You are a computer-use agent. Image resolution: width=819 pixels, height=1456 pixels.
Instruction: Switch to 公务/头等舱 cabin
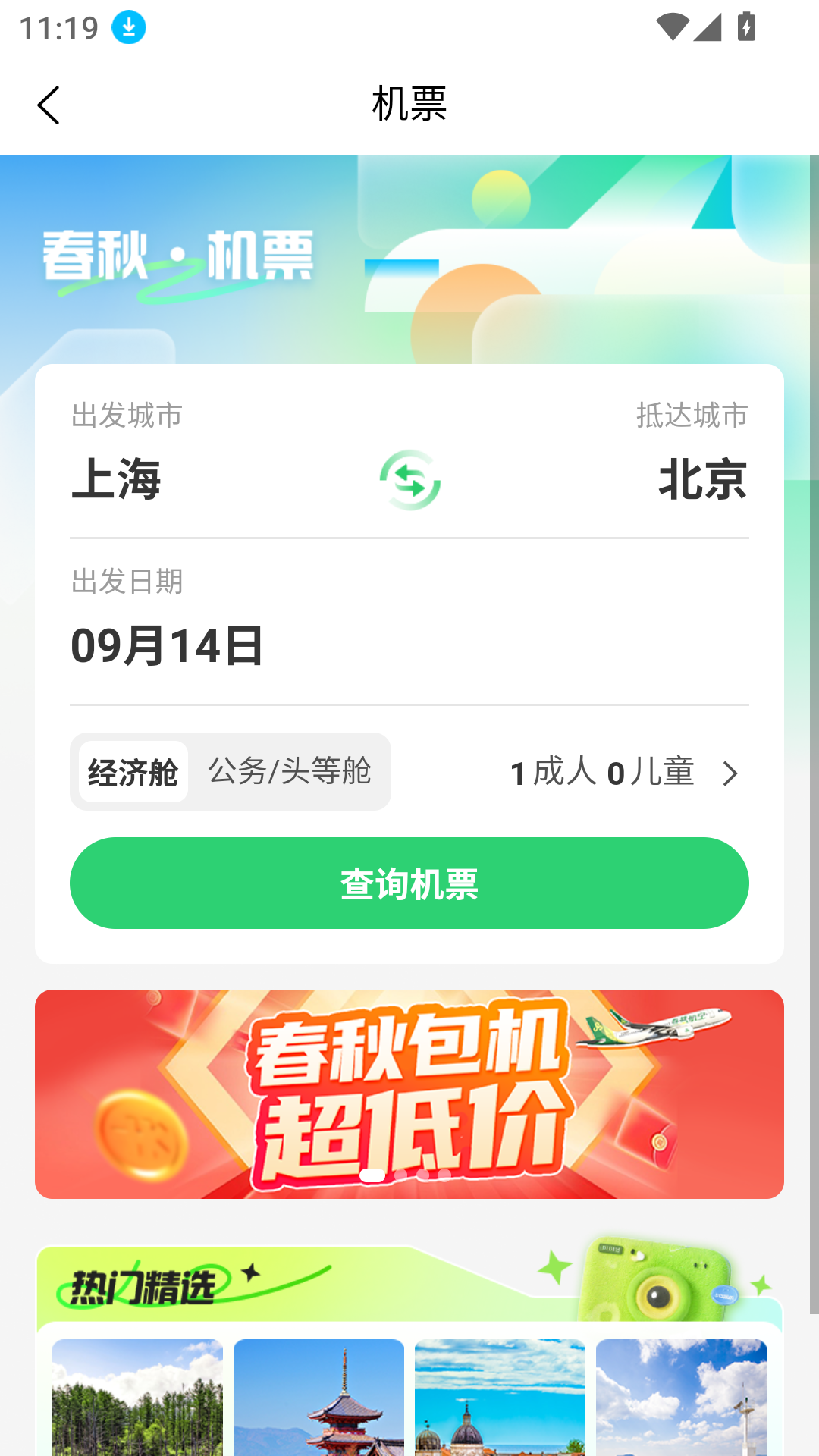point(290,772)
